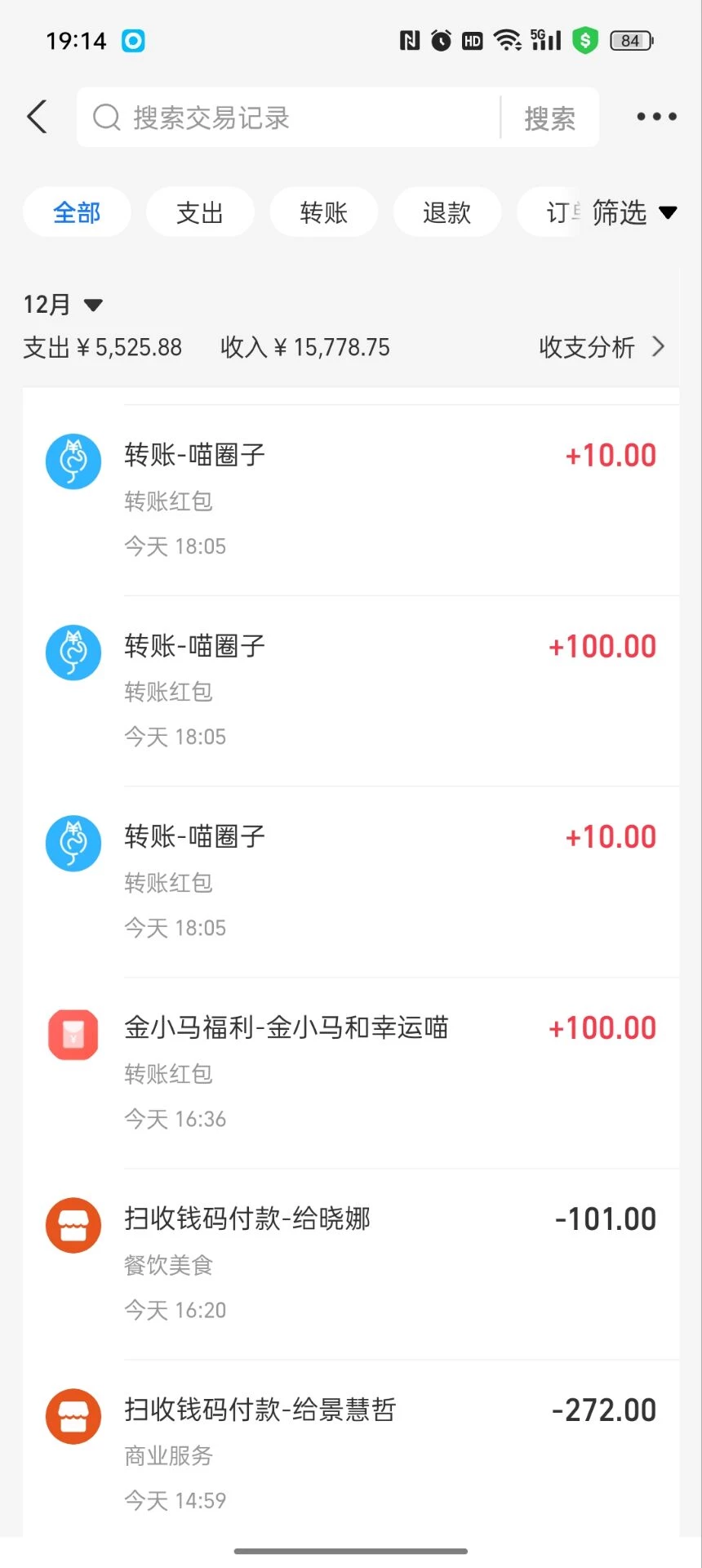This screenshot has width=702, height=1568.
Task: Go back using the top-left arrow
Action: (38, 117)
